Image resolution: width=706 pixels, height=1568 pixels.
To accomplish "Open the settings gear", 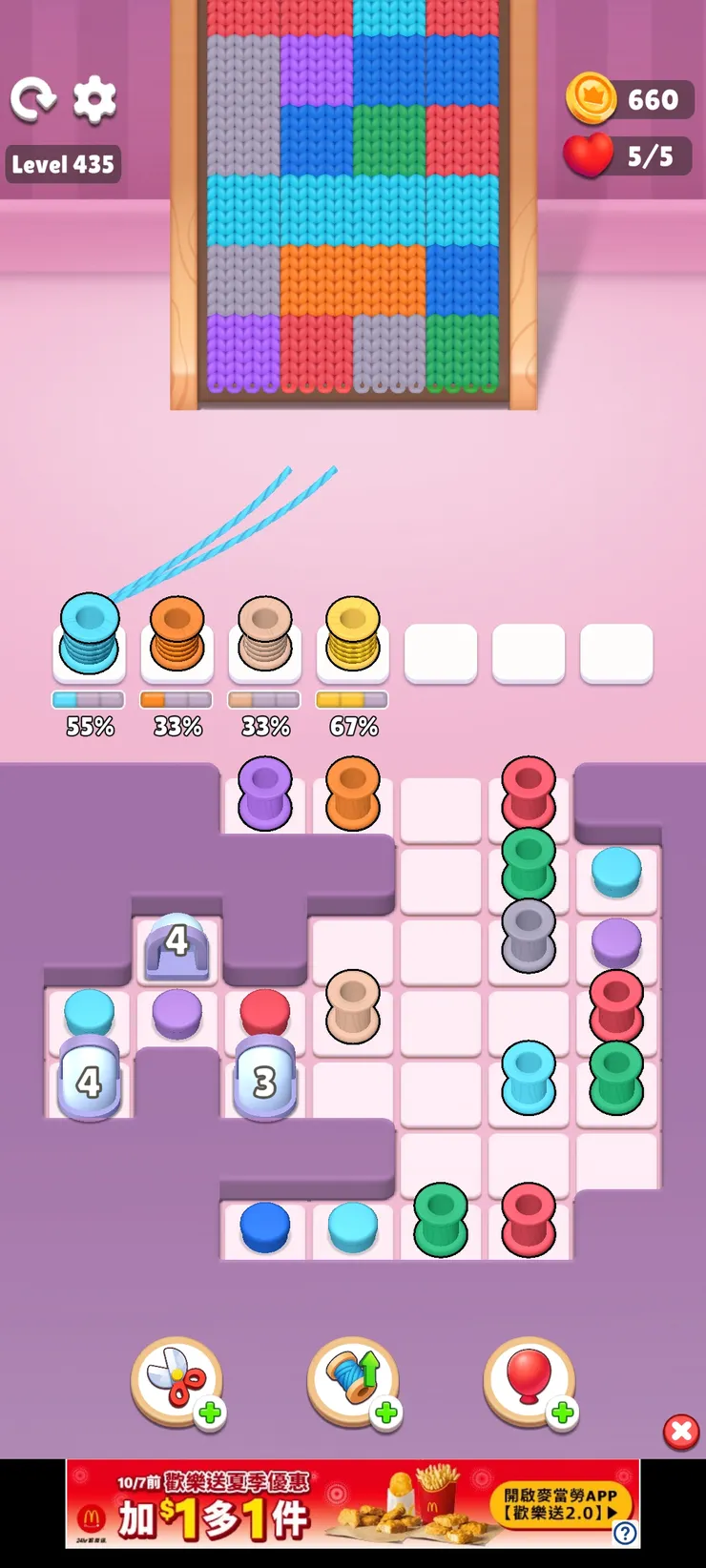I will pos(94,99).
